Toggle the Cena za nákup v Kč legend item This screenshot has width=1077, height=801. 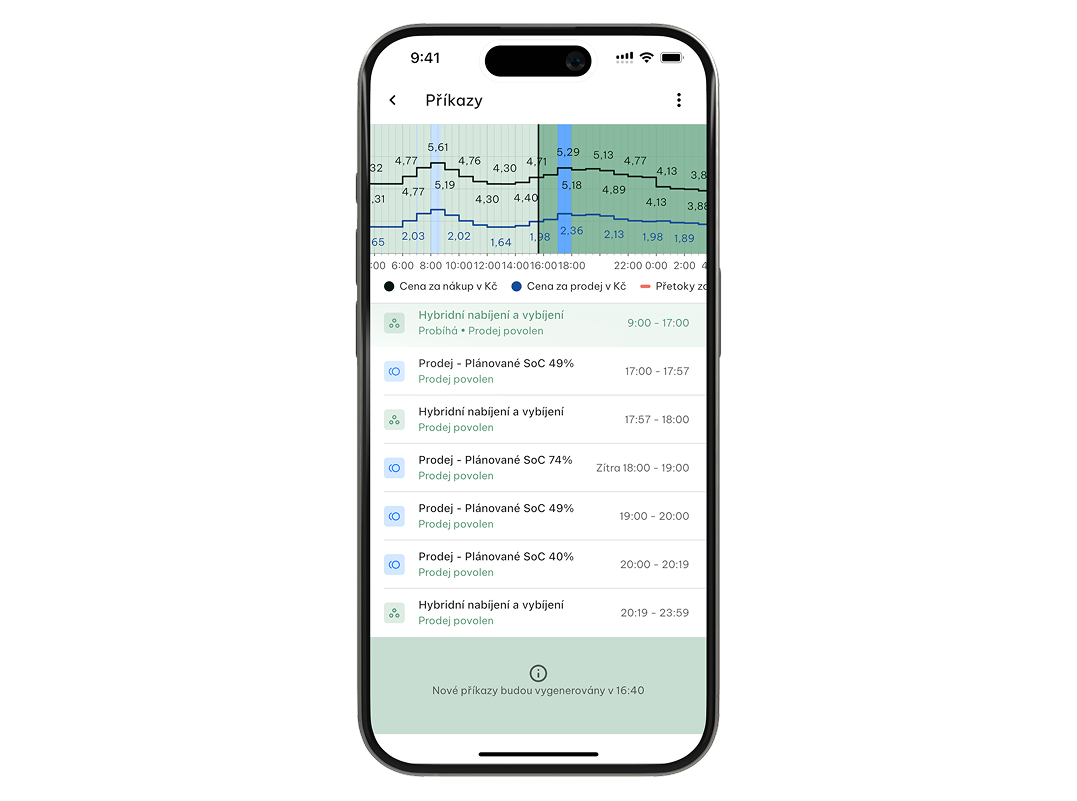click(x=441, y=286)
